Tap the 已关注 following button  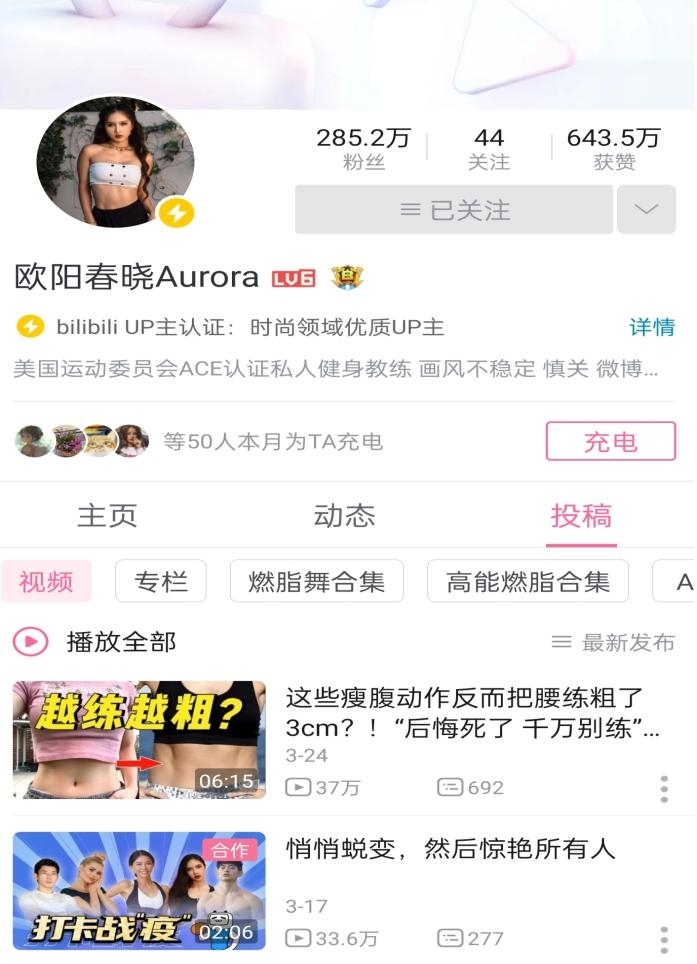click(453, 210)
